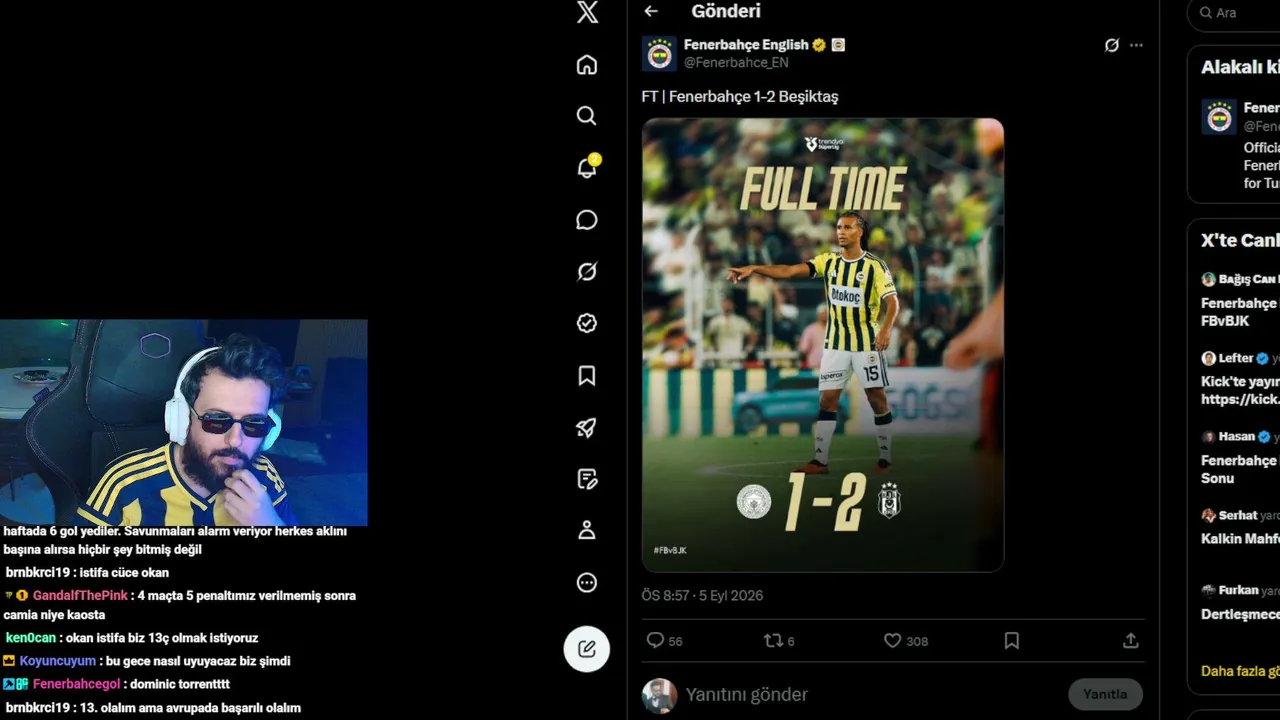Open the post's overflow menu
Viewport: 1280px width, 720px height.
click(1136, 45)
